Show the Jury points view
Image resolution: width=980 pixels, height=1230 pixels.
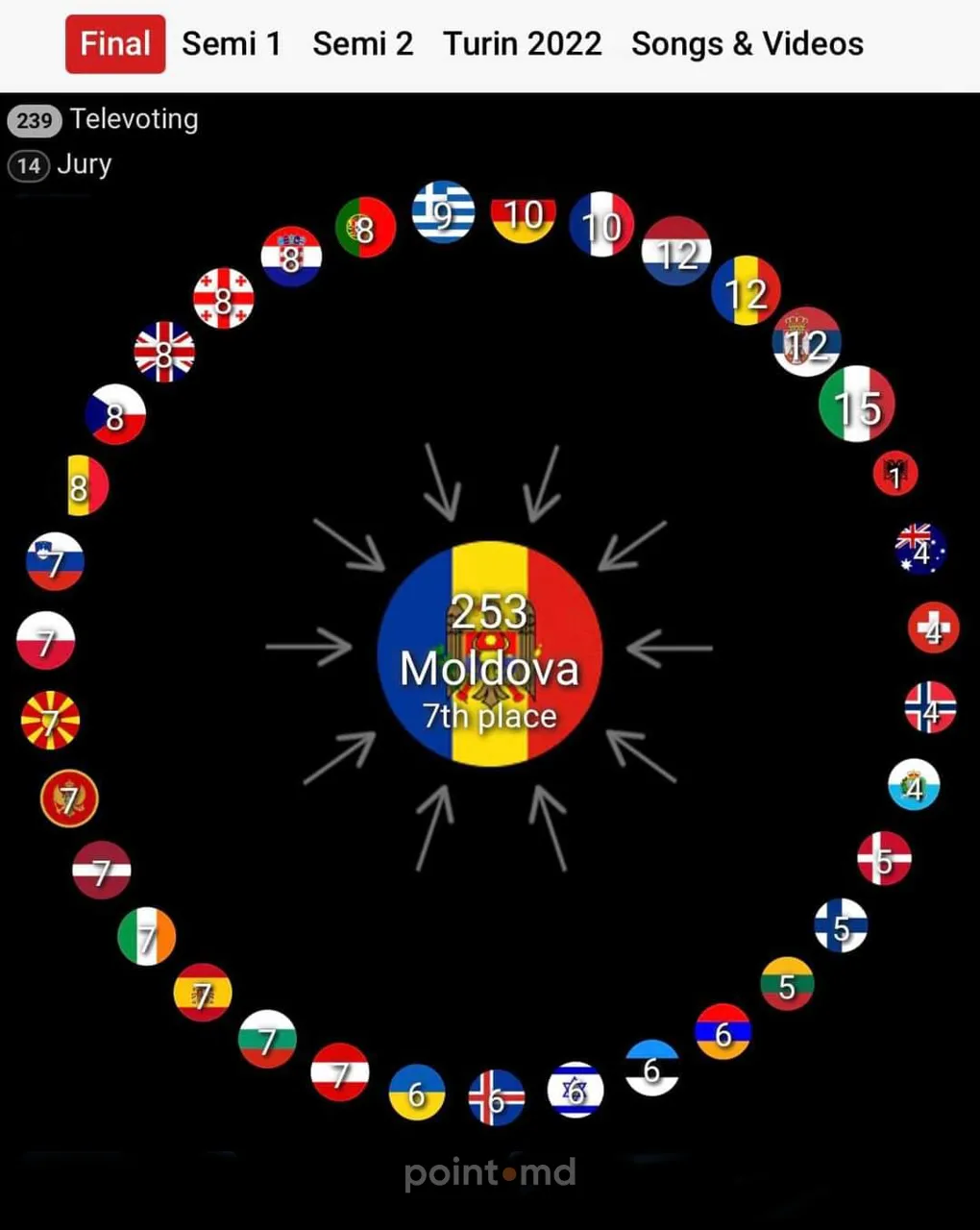pos(61,164)
